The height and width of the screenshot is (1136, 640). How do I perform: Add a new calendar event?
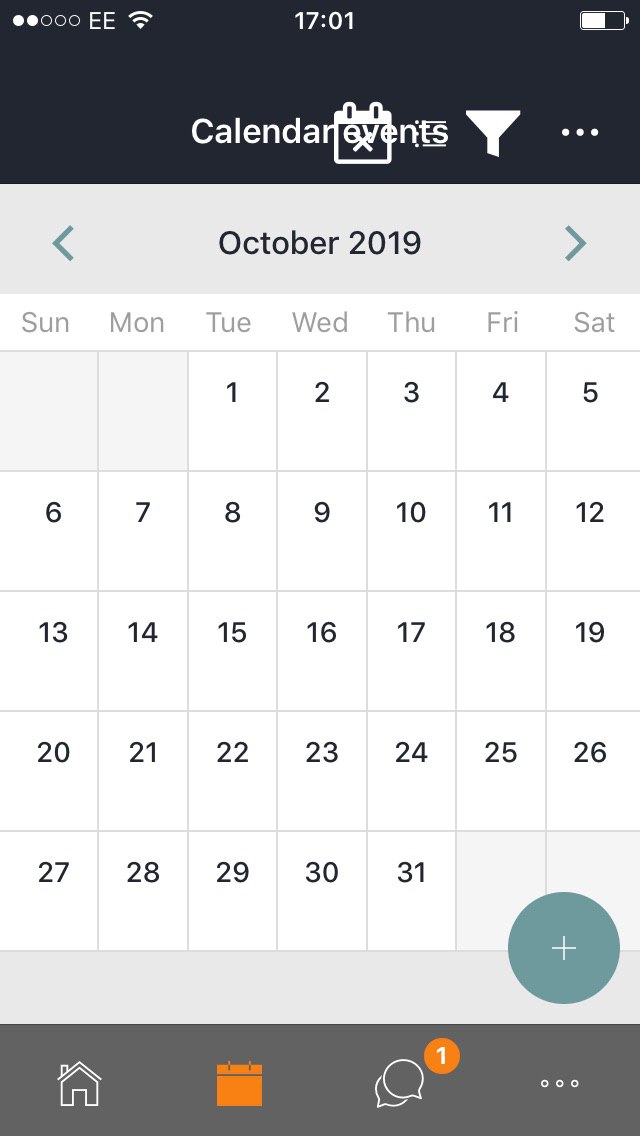click(564, 948)
